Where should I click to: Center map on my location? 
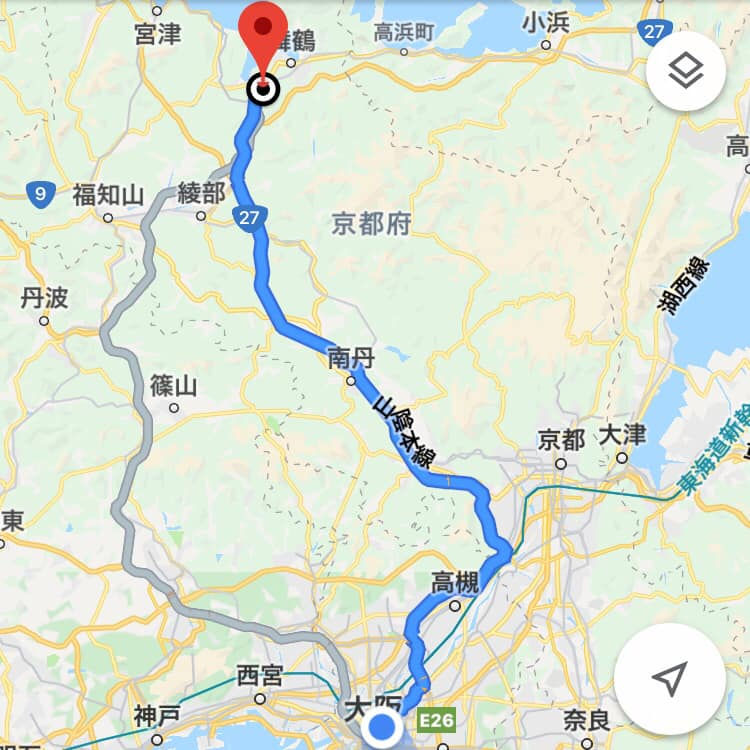(669, 677)
